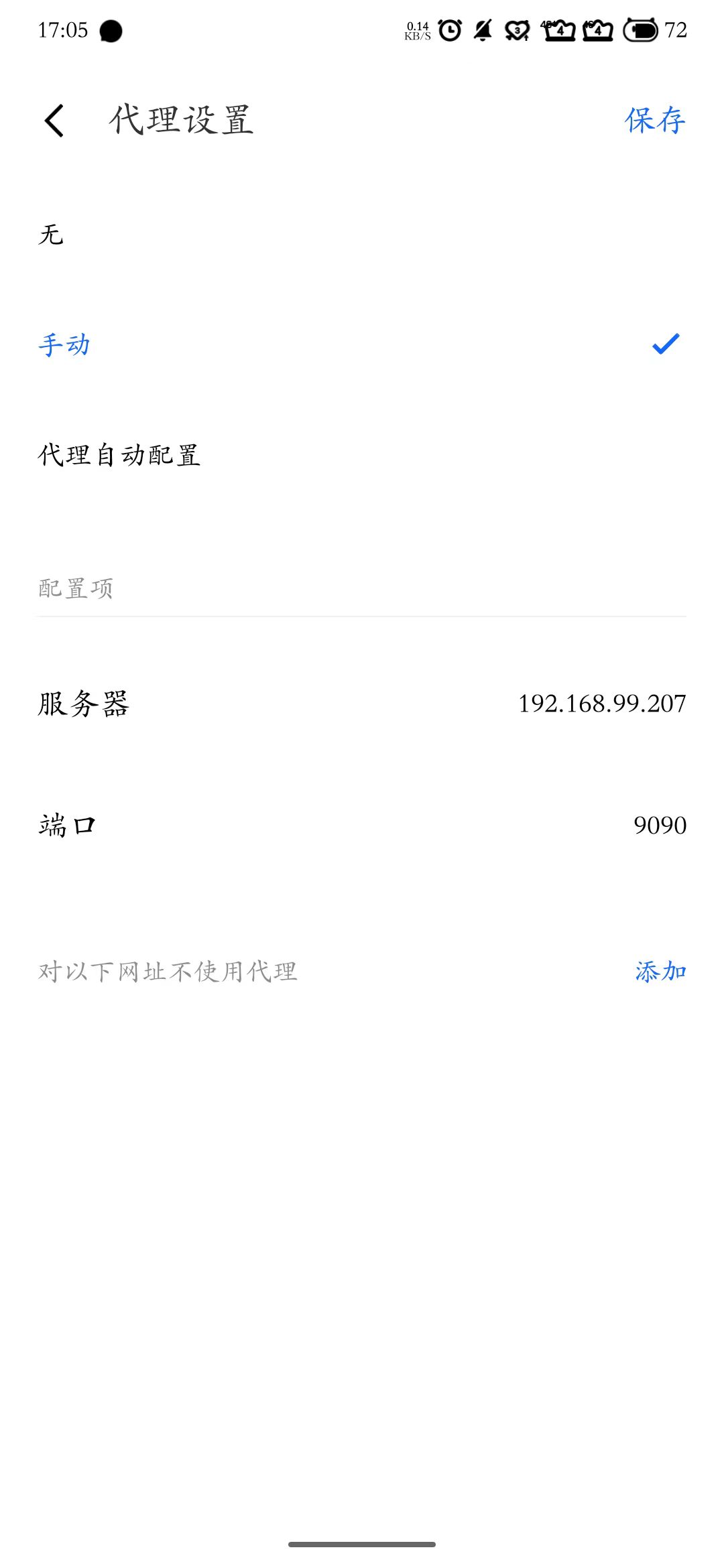Screen dimensions: 724x1568
Task: Open the second SIM 4G indicator
Action: click(597, 30)
